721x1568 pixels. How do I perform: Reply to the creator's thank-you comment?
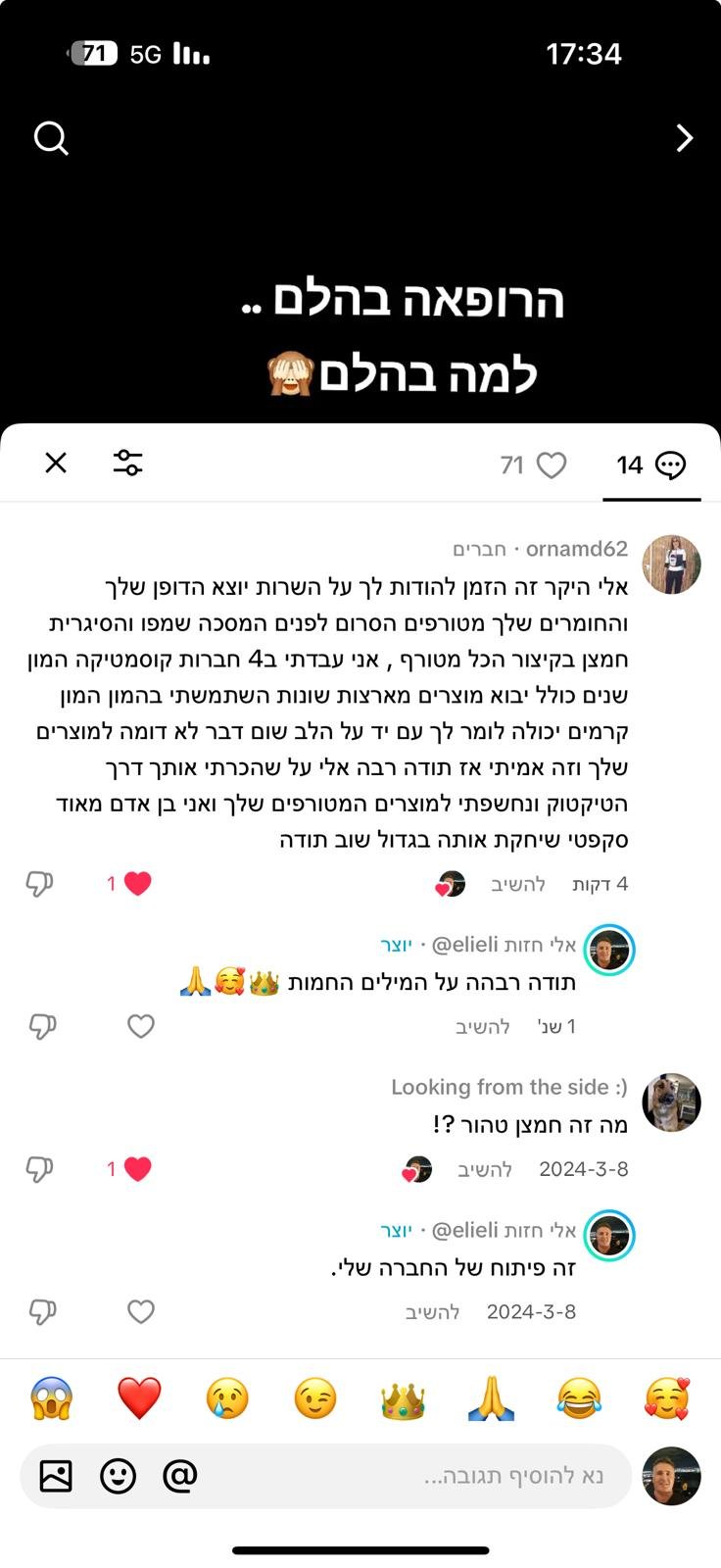[483, 1027]
